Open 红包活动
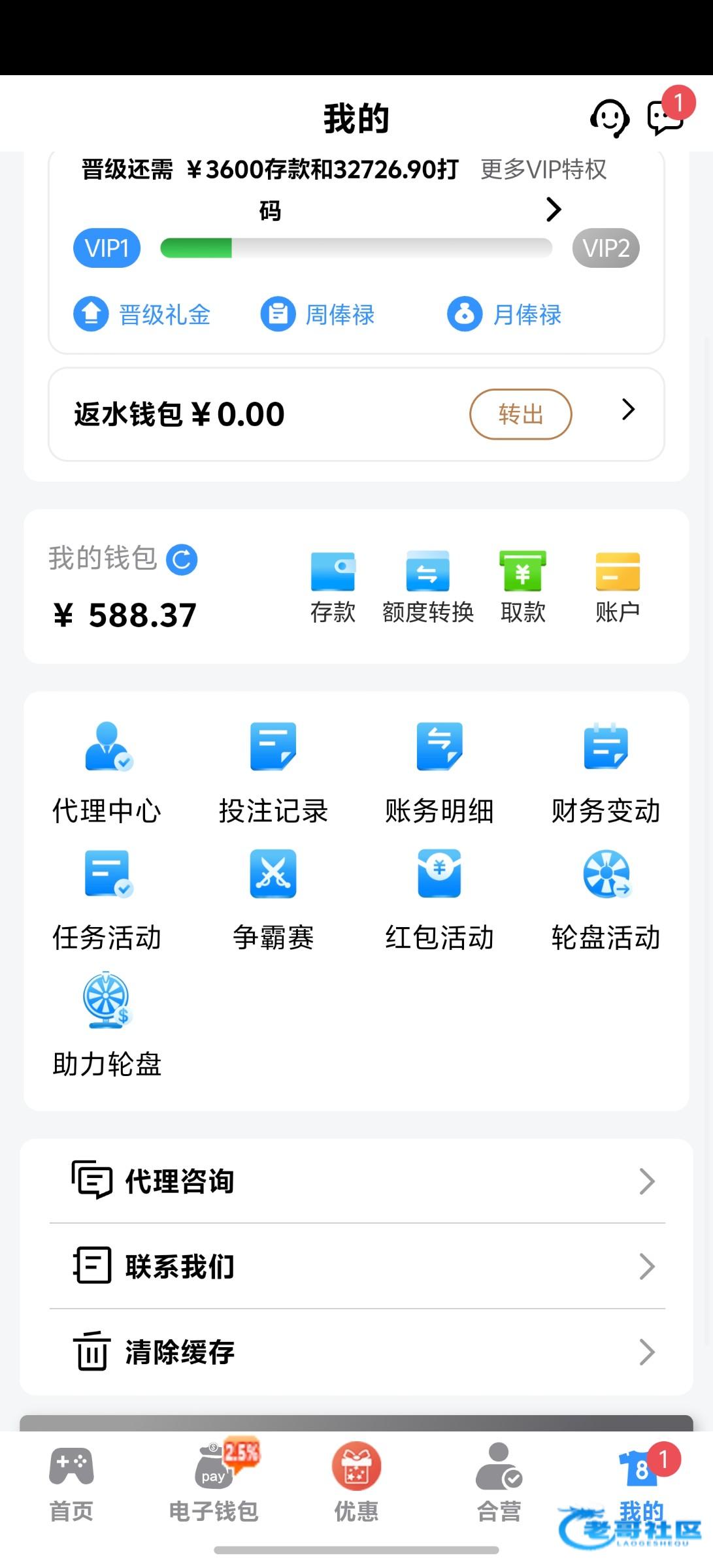The image size is (713, 1568). [x=439, y=900]
